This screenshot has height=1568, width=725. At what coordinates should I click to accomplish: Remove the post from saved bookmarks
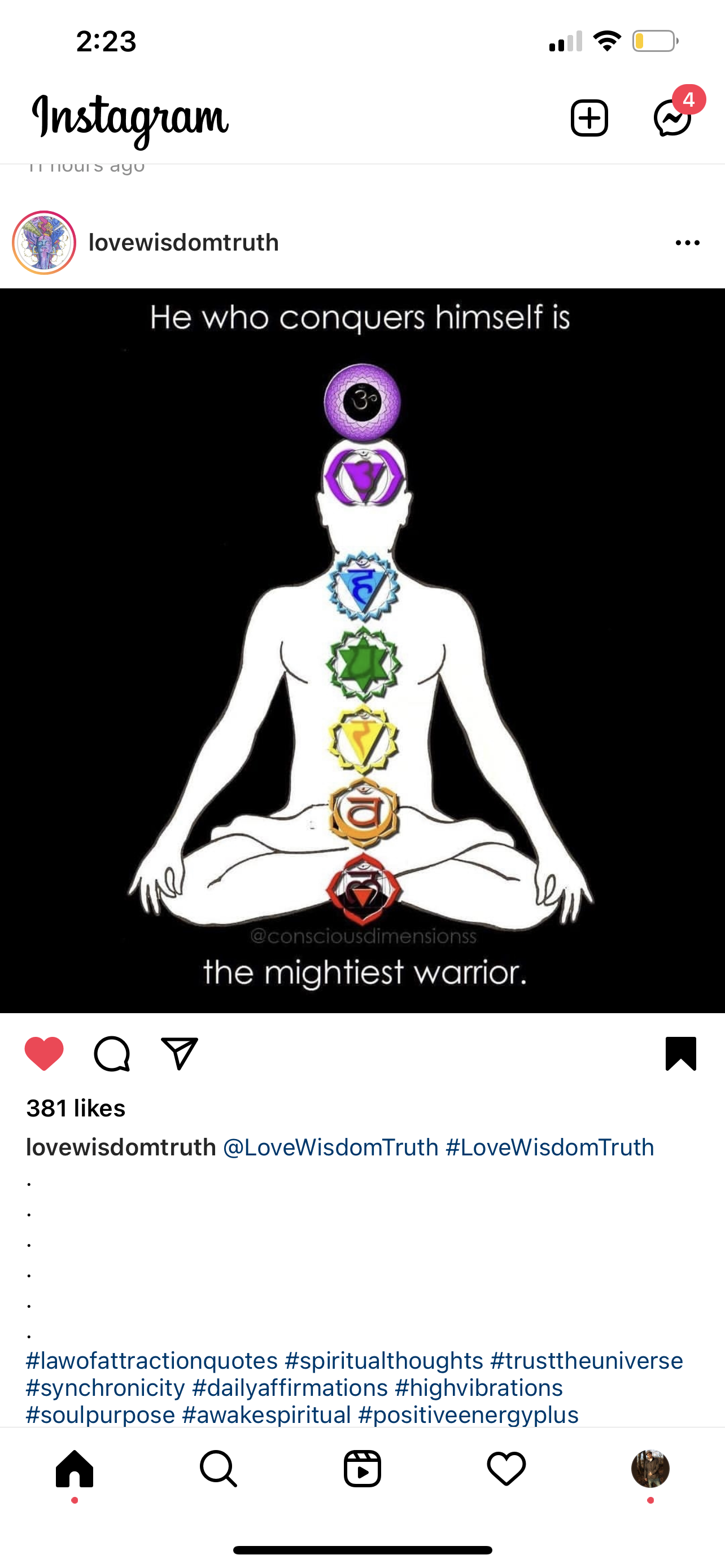tap(680, 1053)
